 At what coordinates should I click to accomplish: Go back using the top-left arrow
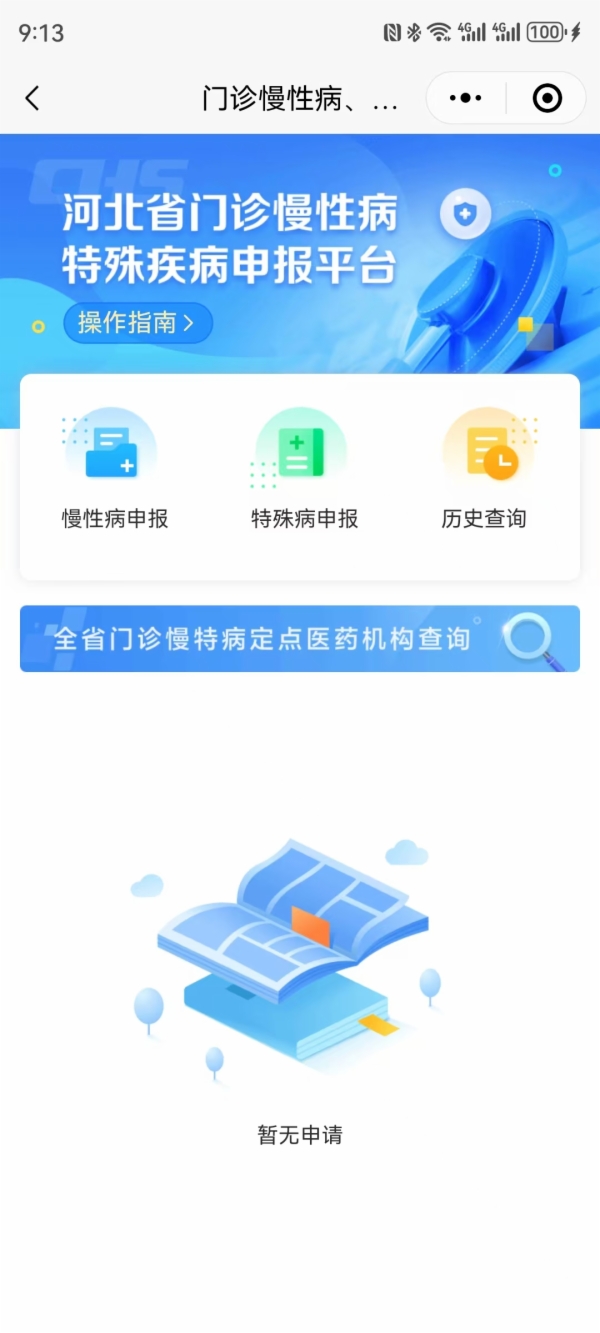point(32,98)
